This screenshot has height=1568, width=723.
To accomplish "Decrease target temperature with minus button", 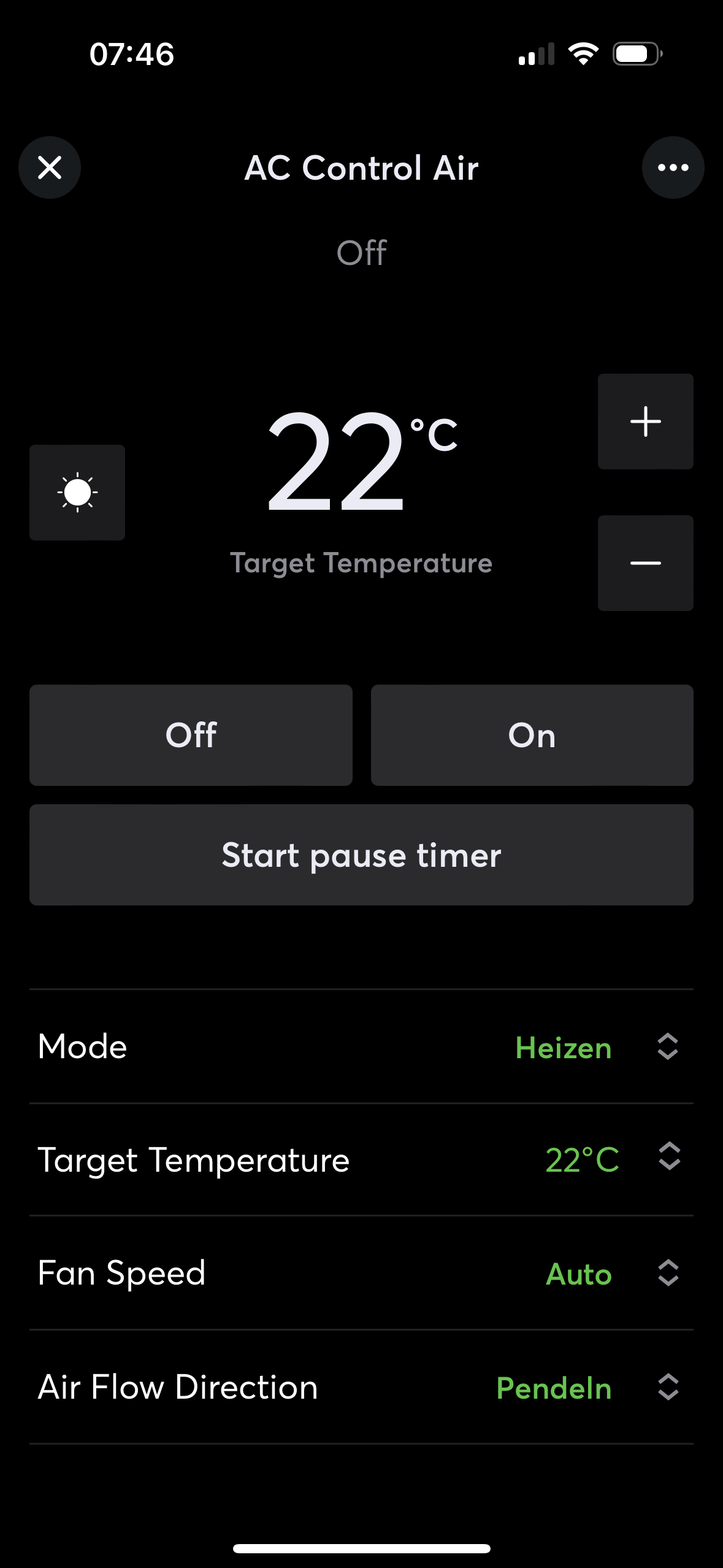I will 646,563.
